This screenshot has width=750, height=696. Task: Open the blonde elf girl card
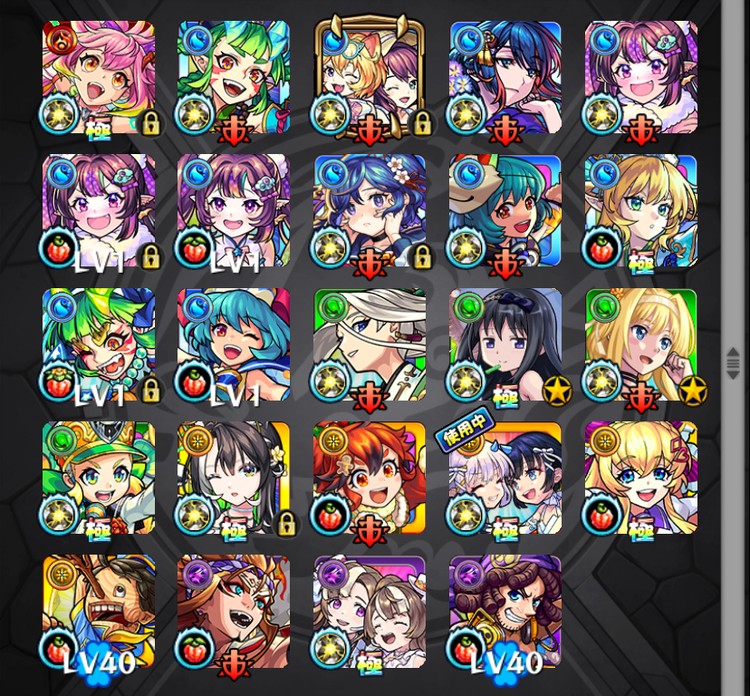(x=641, y=211)
